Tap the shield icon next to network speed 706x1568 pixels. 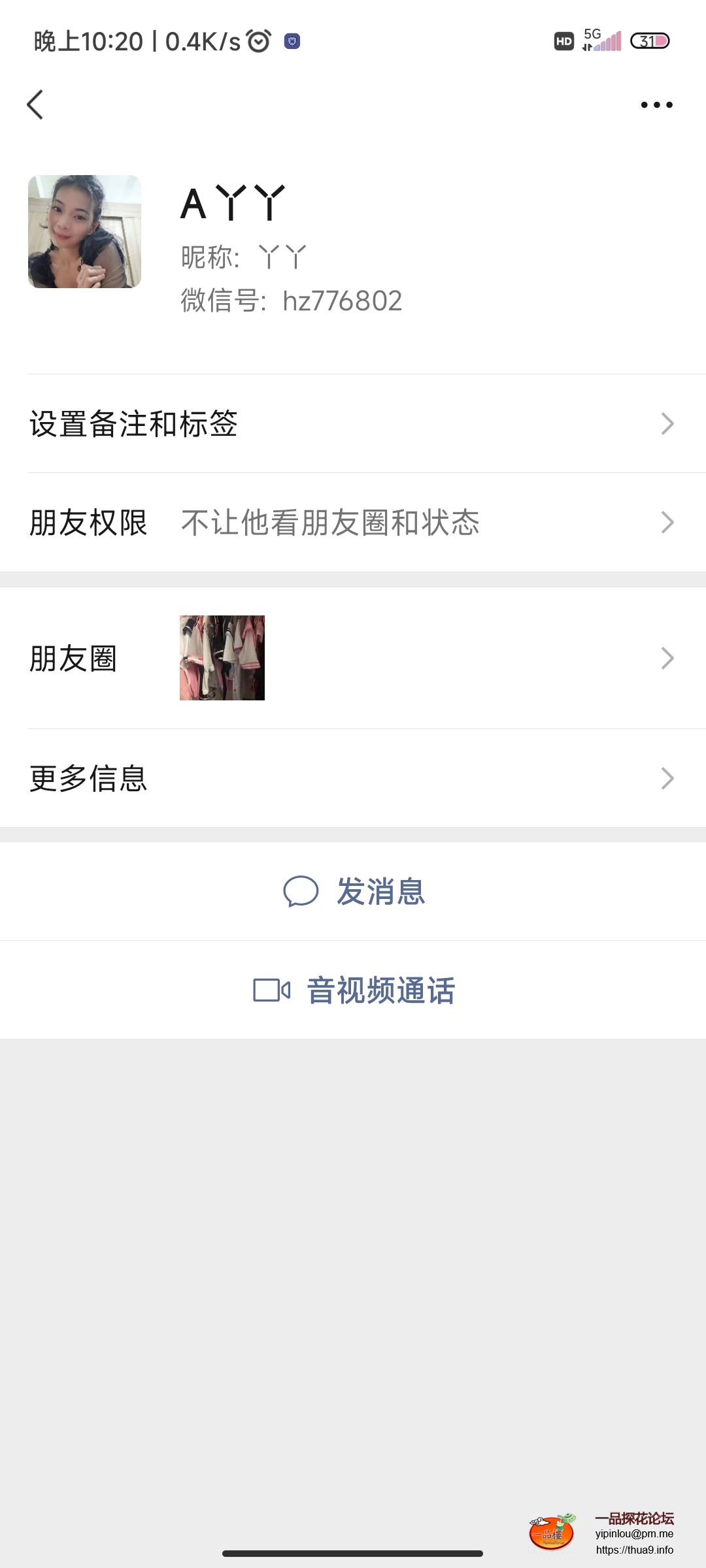point(292,41)
